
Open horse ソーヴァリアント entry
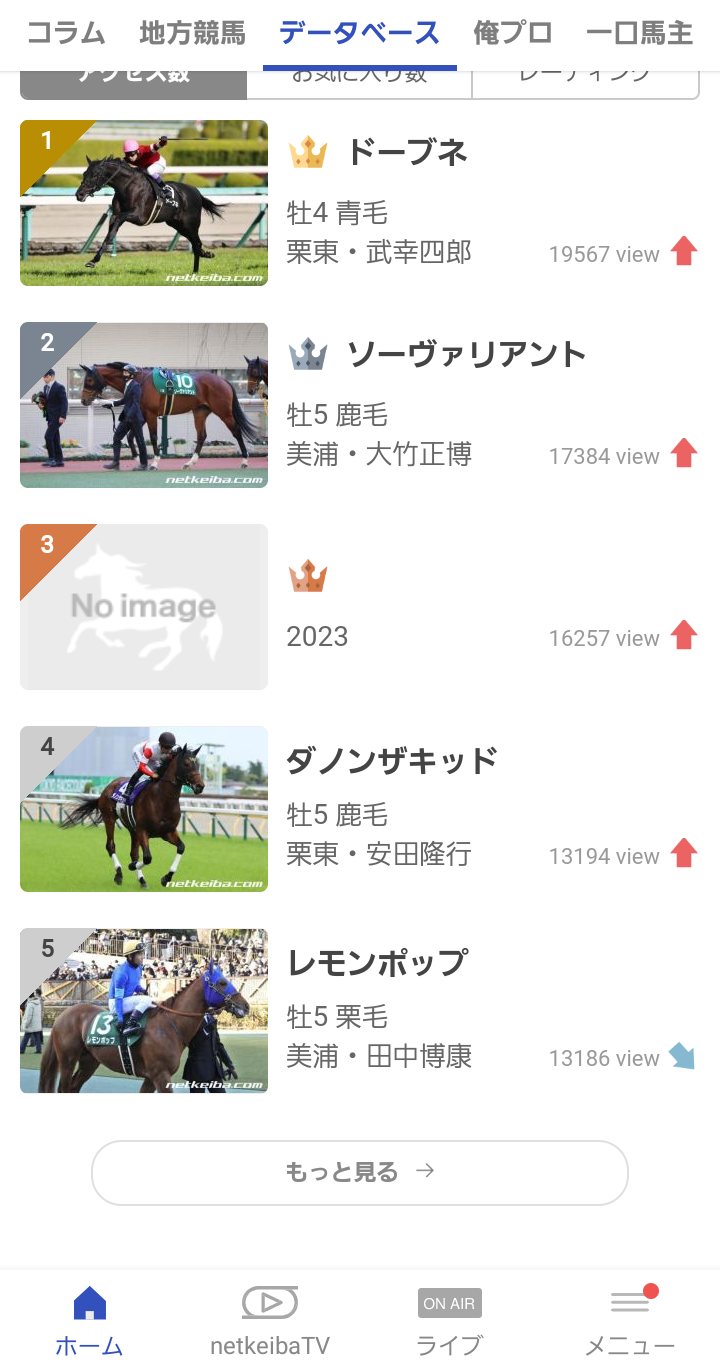[466, 355]
